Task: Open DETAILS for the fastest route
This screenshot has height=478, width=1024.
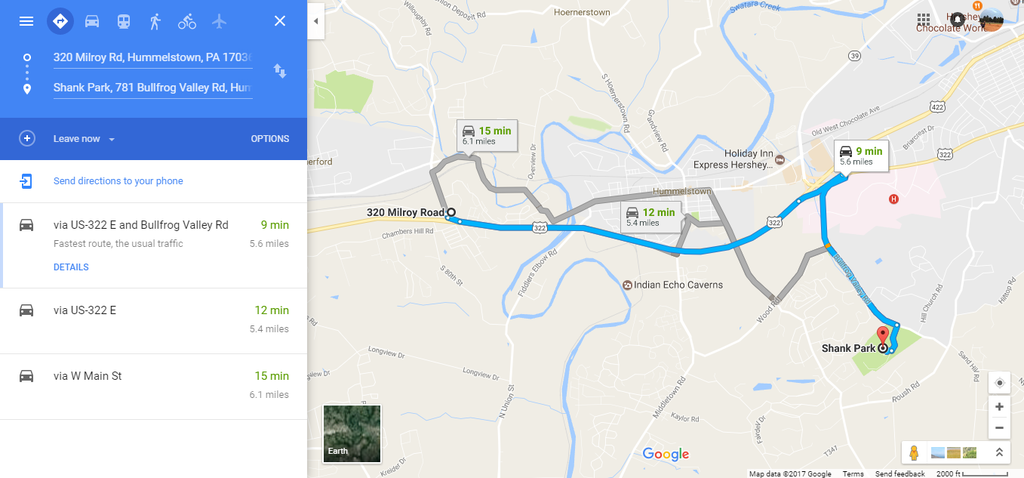Action: pyautogui.click(x=71, y=267)
